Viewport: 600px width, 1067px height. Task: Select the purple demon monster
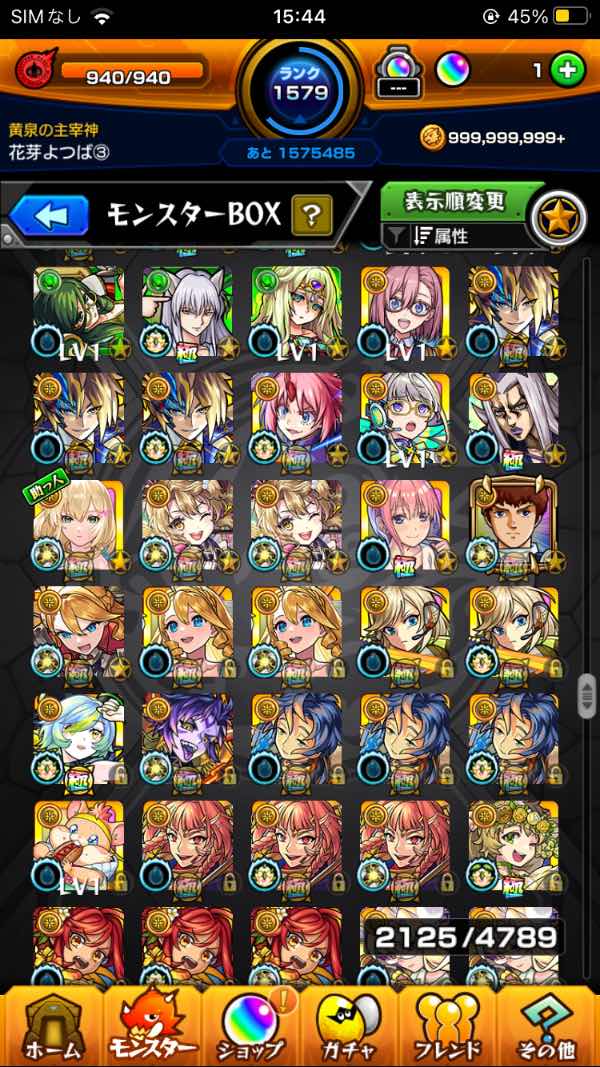click(x=187, y=738)
